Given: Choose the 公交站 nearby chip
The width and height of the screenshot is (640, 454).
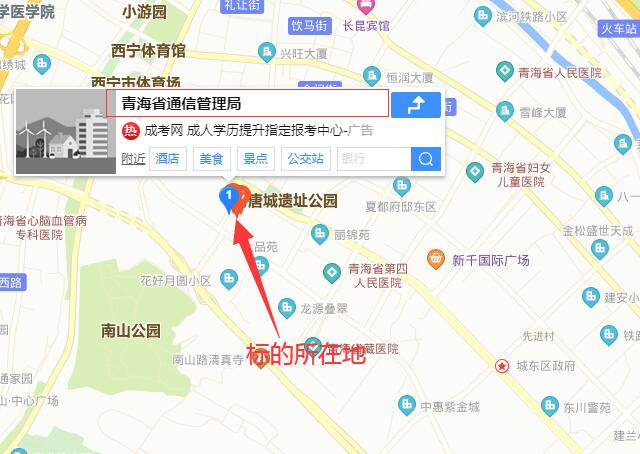Looking at the screenshot, I should pos(305,159).
